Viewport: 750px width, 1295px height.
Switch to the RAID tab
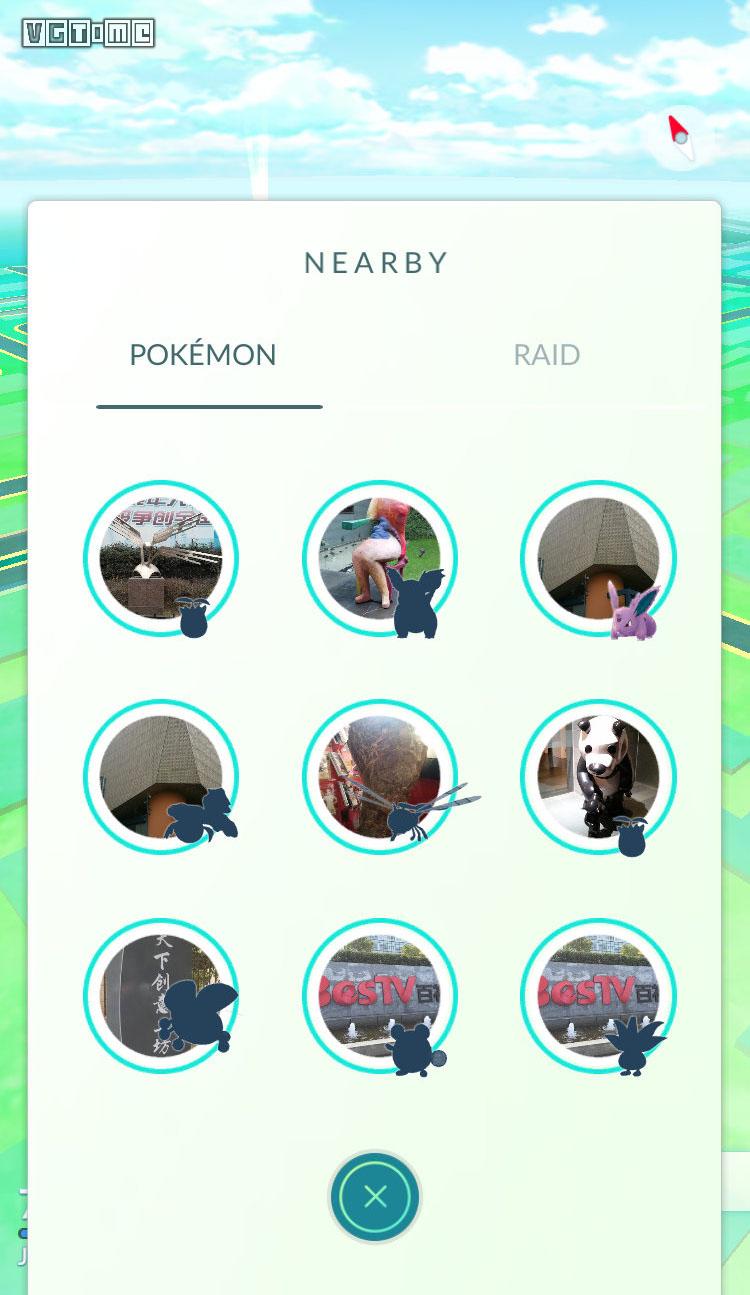[546, 355]
